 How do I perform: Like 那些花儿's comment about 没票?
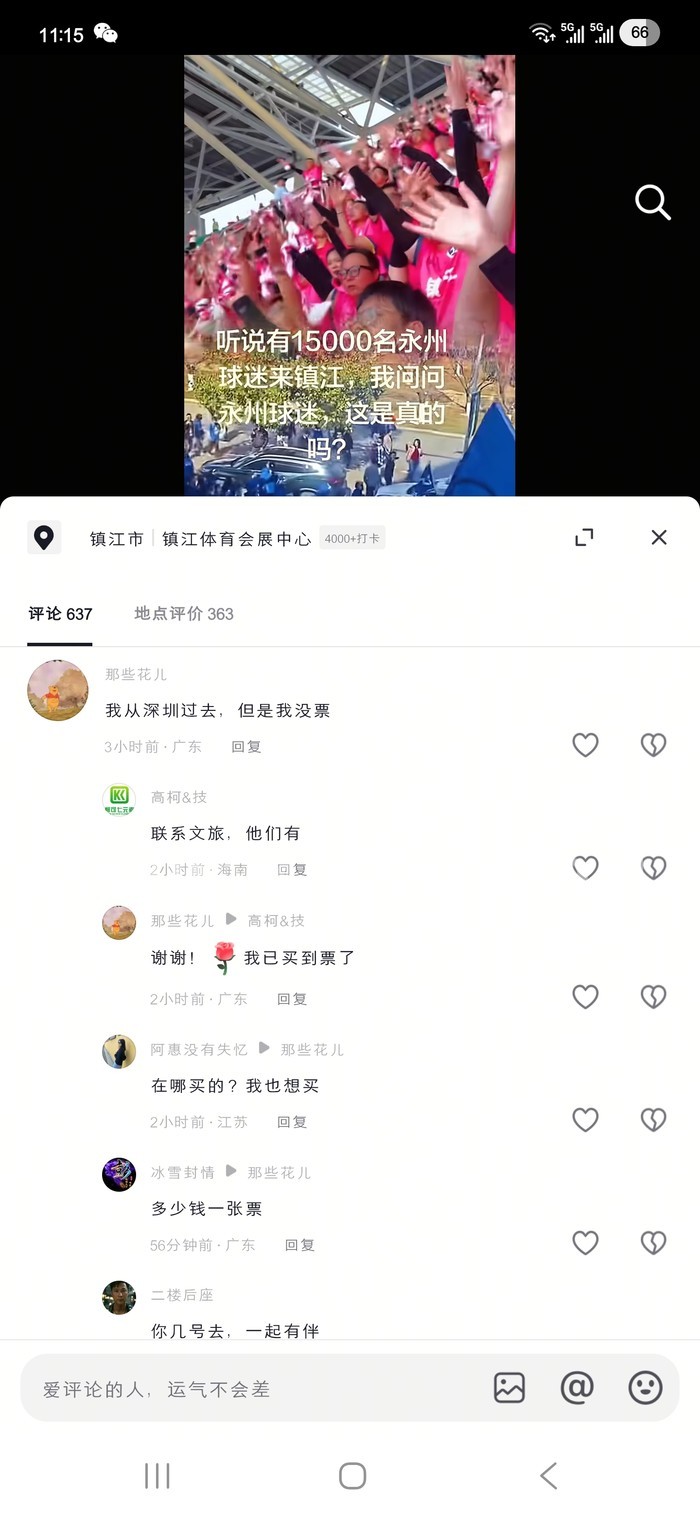coord(585,745)
